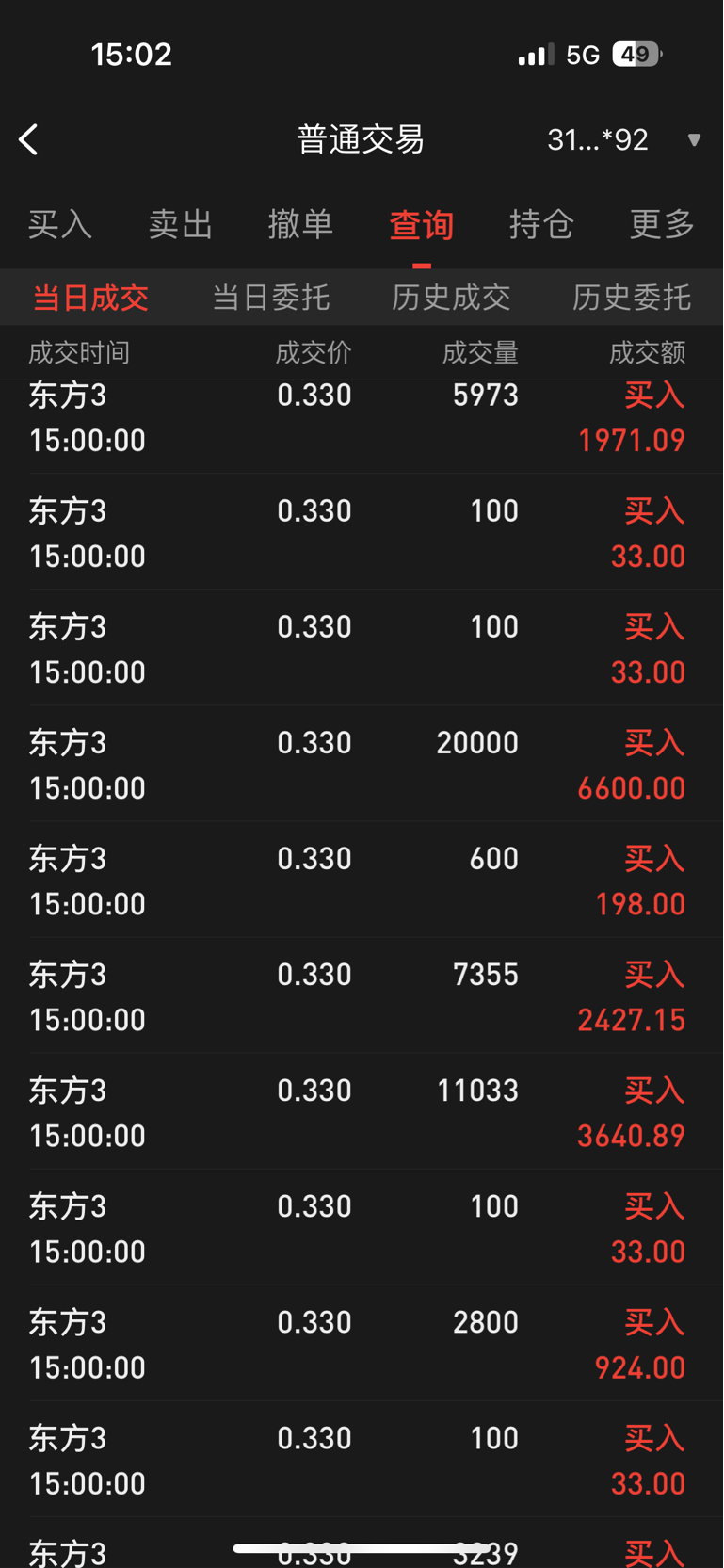Open the 更多 tab

(x=663, y=225)
